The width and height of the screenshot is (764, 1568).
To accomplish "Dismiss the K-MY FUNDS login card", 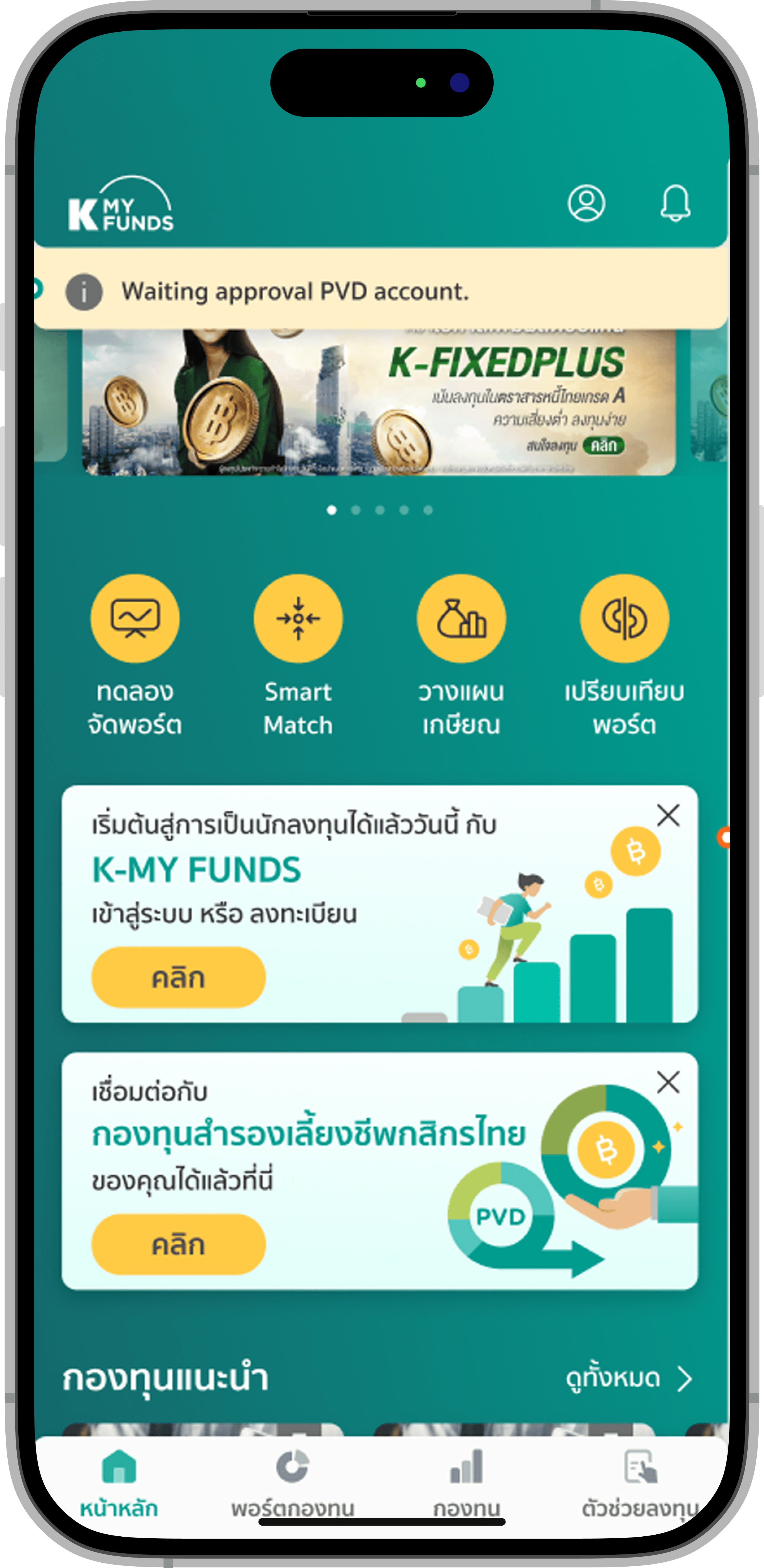I will (668, 816).
